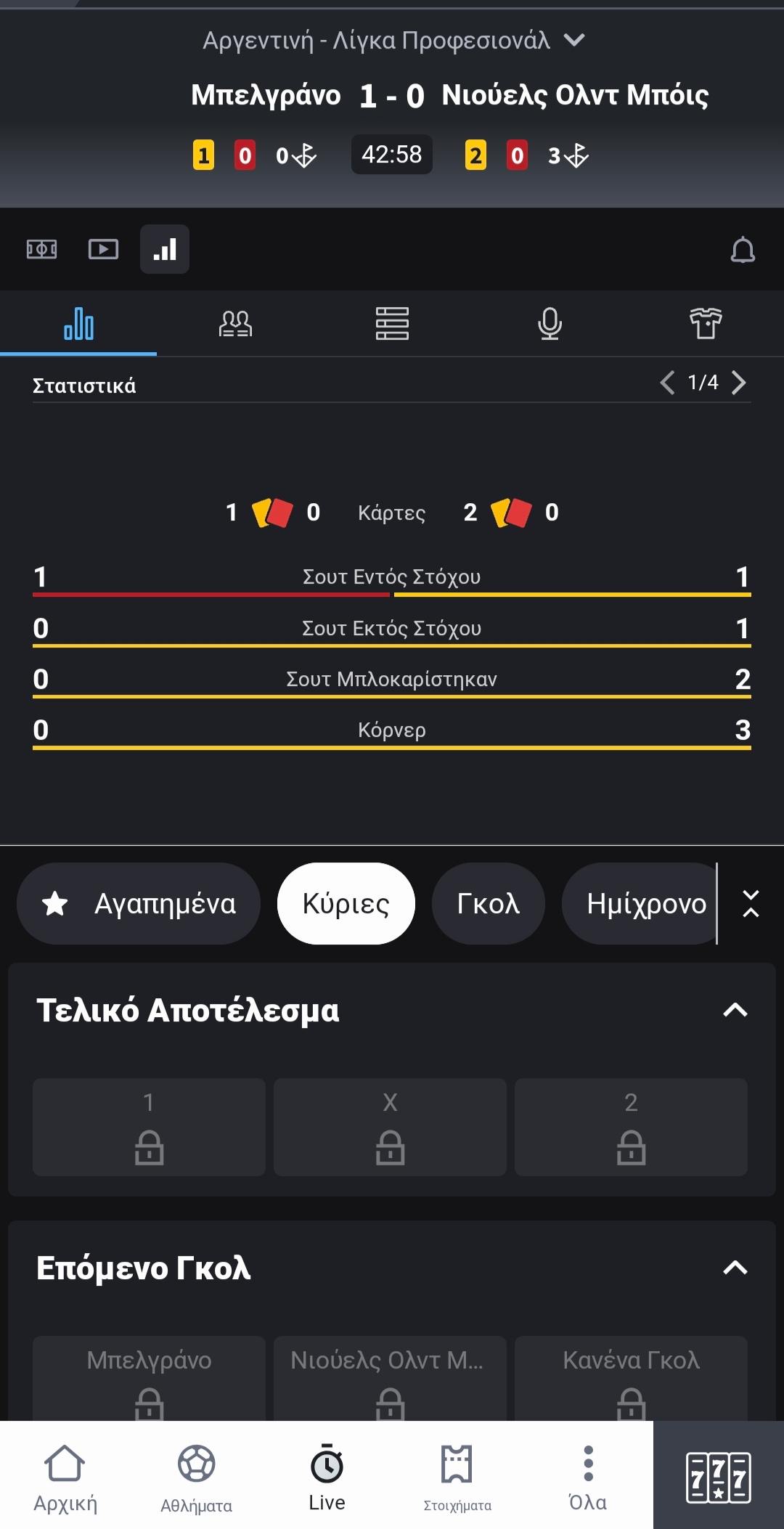Screen dimensions: 784x1529
Task: Collapse the Τελικό Αποτέλεσμα section
Action: (735, 1010)
